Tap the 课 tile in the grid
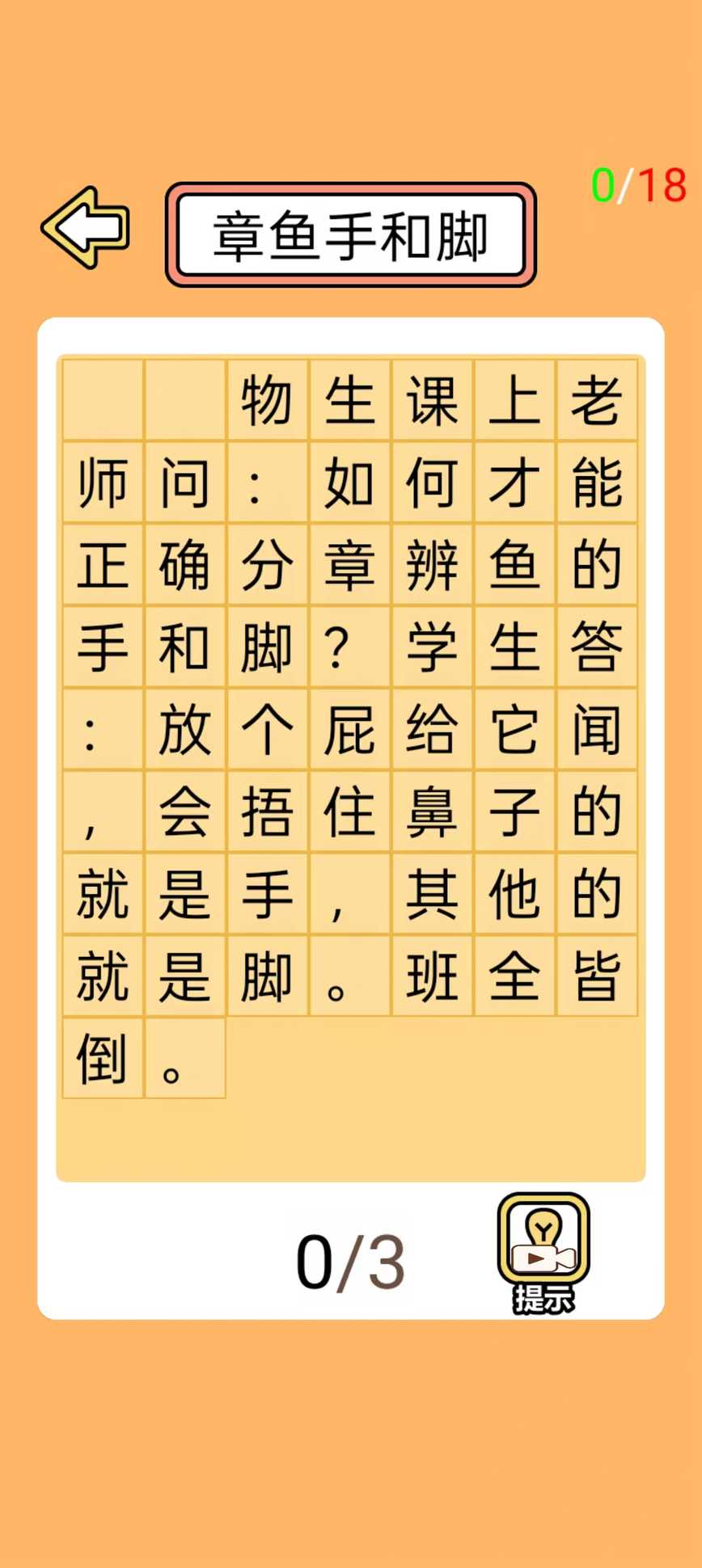Viewport: 702px width, 1568px height. (x=432, y=400)
